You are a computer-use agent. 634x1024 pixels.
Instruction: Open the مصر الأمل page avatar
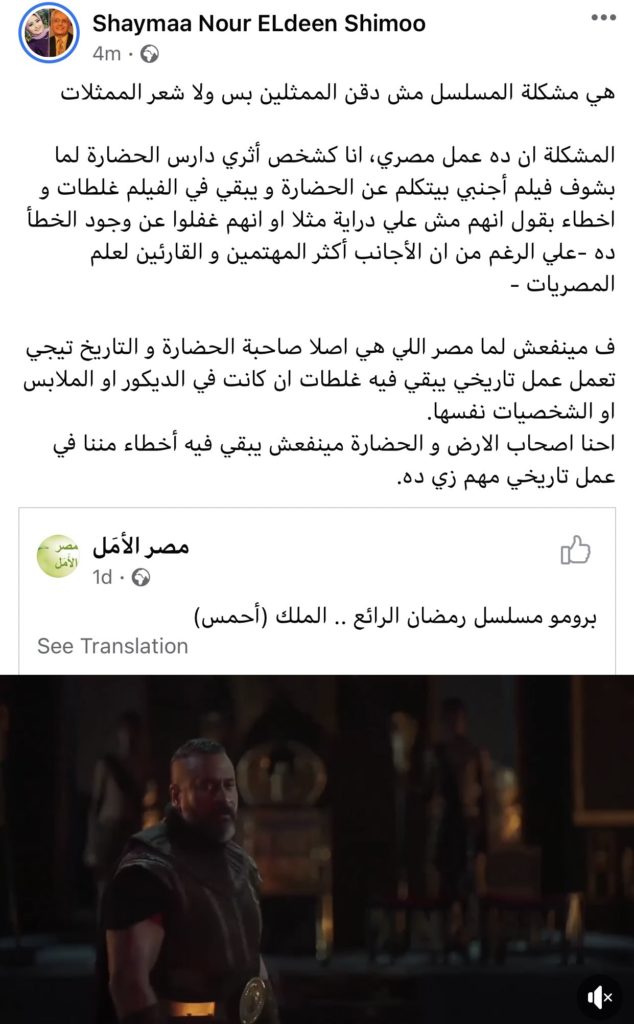58,557
